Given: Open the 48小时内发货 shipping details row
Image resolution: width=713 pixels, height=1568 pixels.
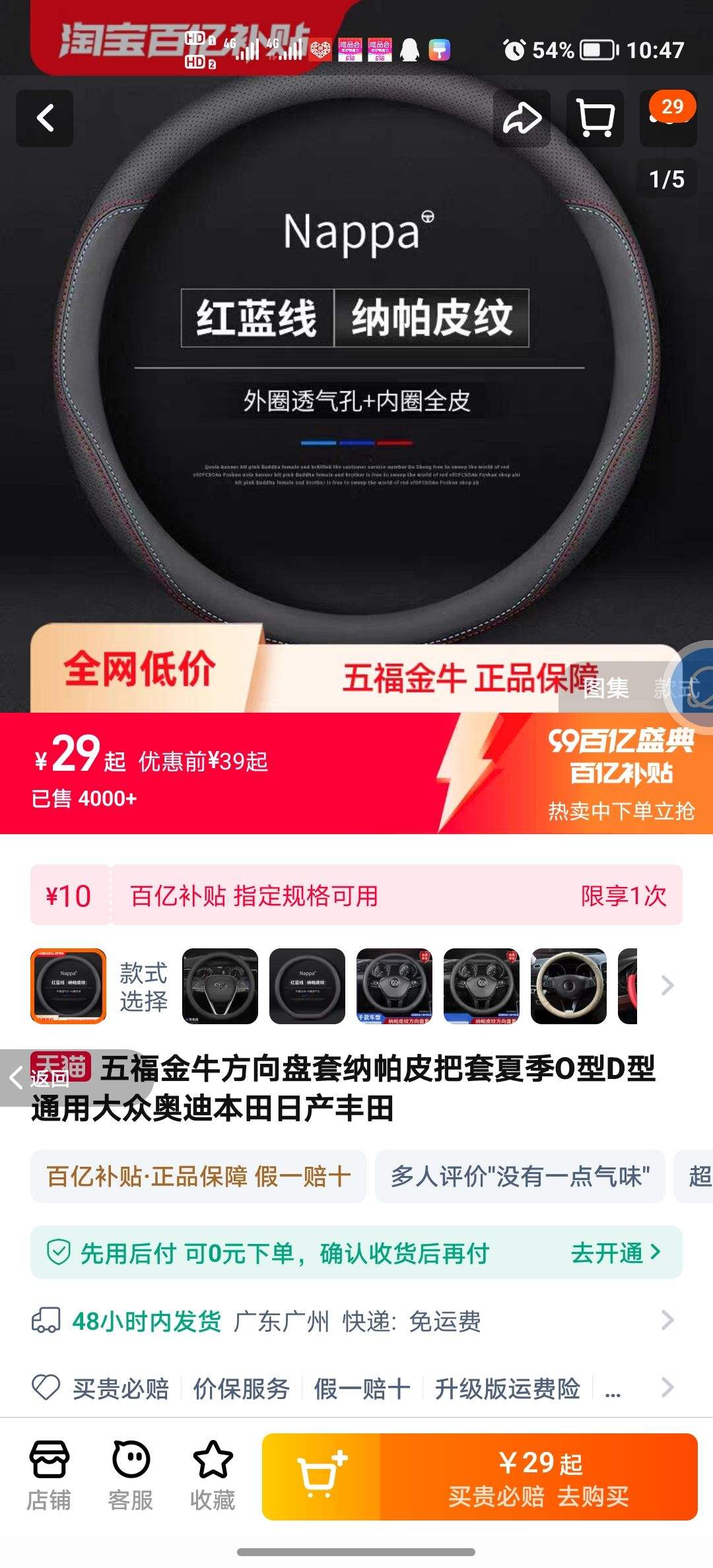Looking at the screenshot, I should coord(356,1321).
